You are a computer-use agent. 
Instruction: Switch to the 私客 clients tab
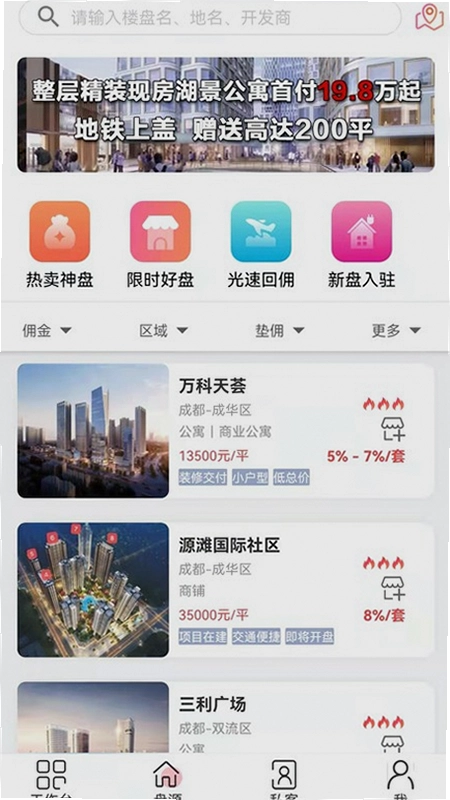pos(284,779)
